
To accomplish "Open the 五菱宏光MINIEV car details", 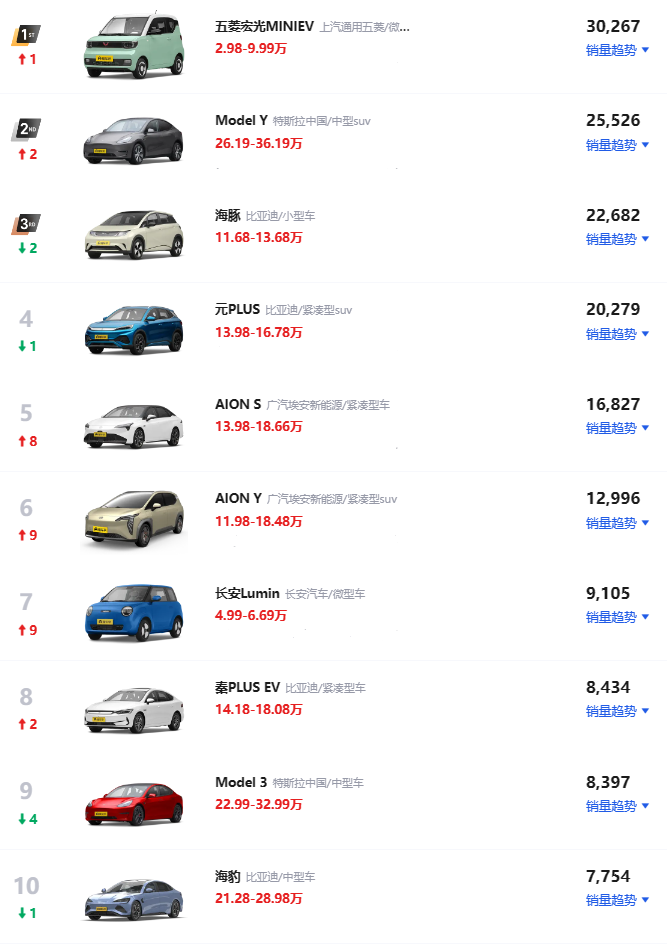I will click(x=265, y=26).
